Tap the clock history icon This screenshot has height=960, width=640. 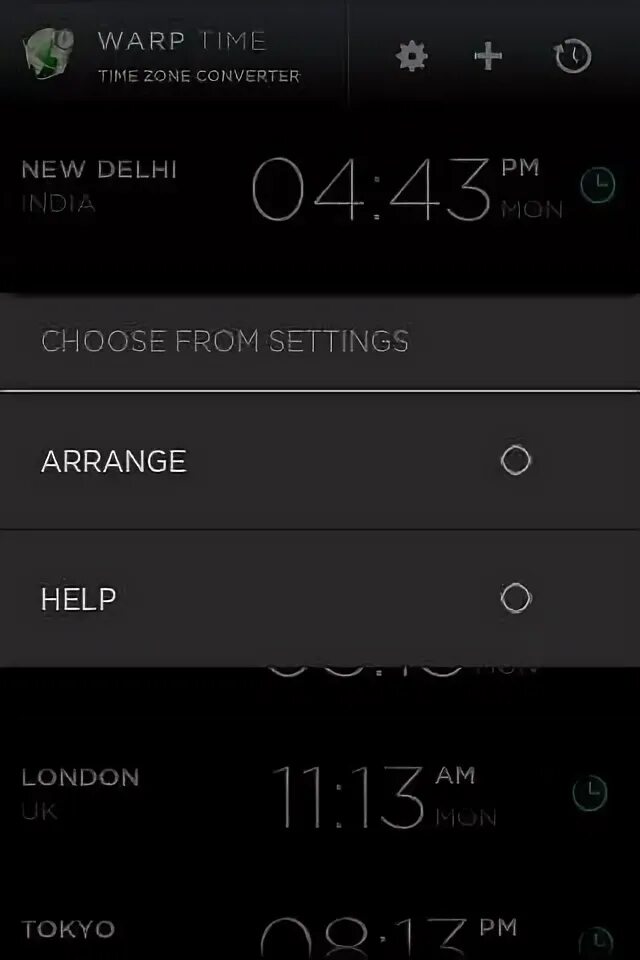click(x=572, y=56)
